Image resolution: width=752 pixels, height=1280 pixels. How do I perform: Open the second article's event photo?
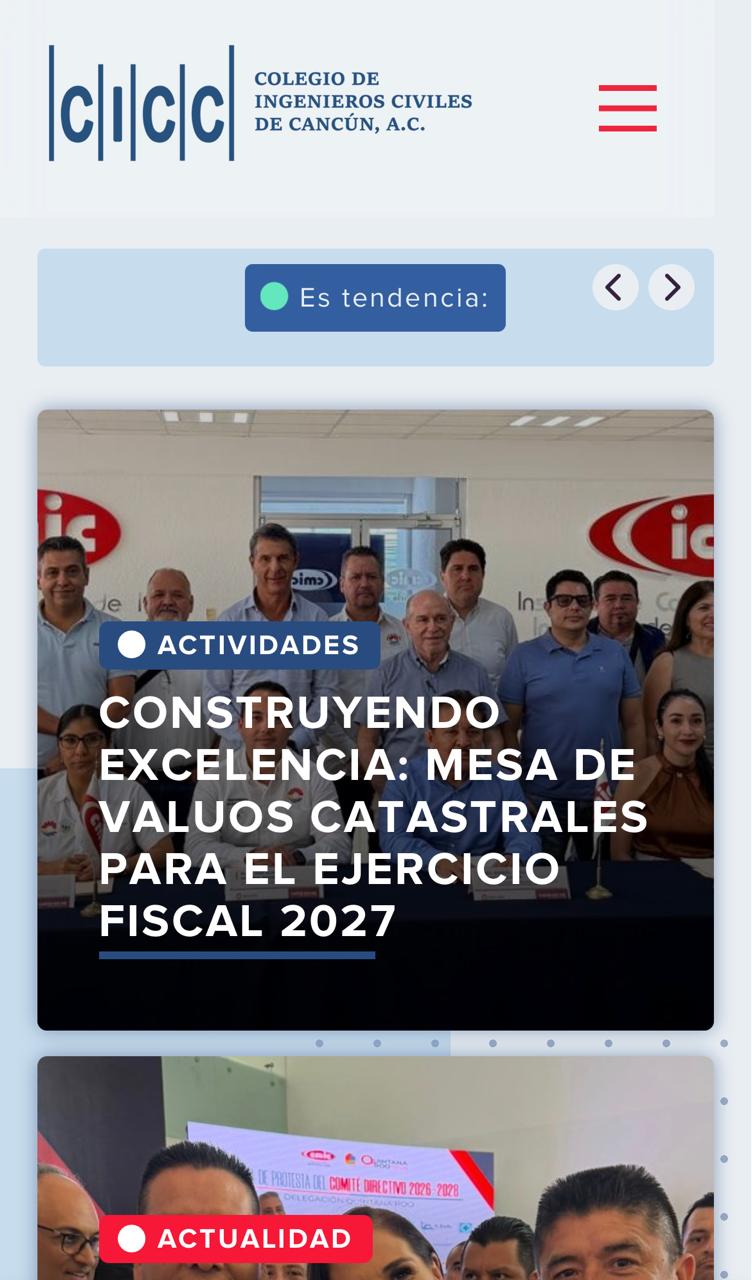(375, 1130)
